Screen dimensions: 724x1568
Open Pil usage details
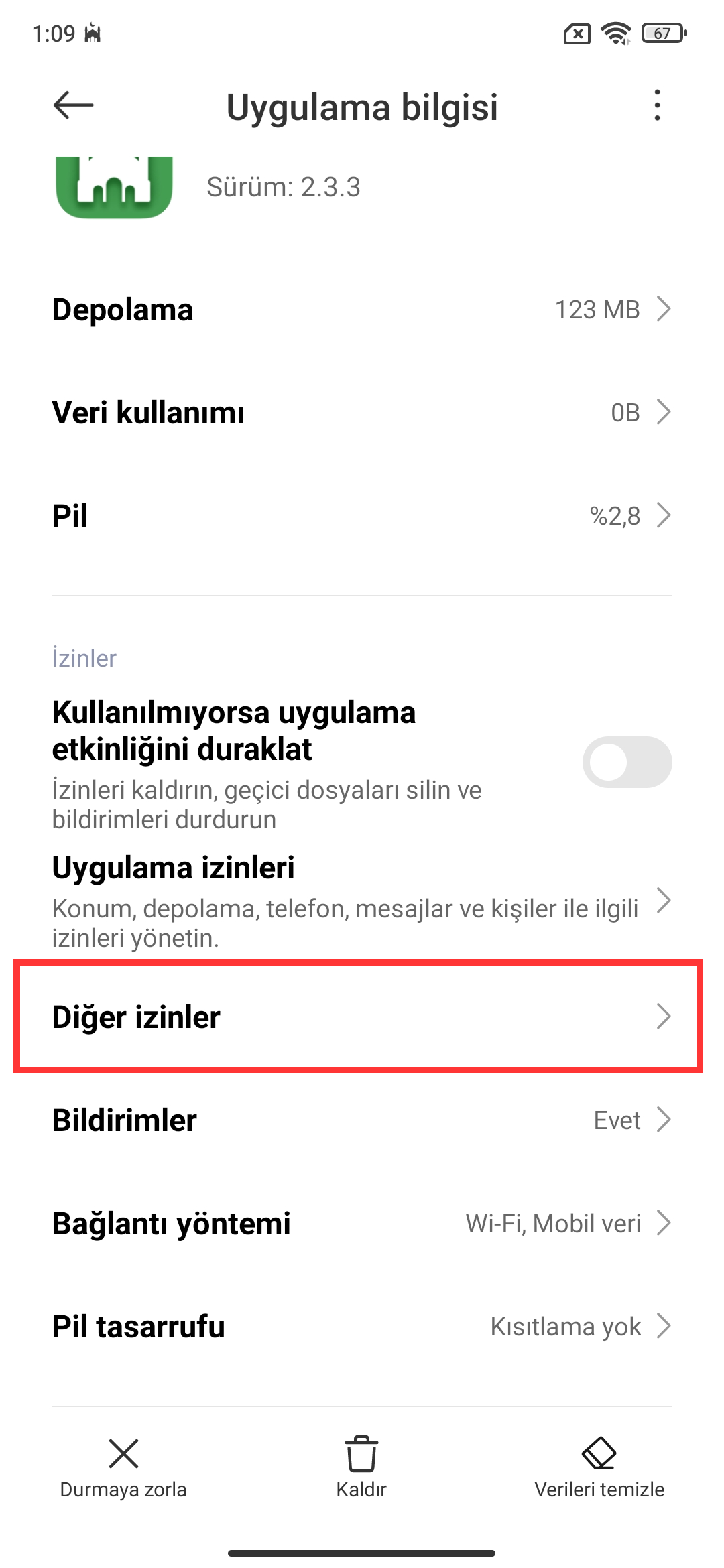pos(362,515)
